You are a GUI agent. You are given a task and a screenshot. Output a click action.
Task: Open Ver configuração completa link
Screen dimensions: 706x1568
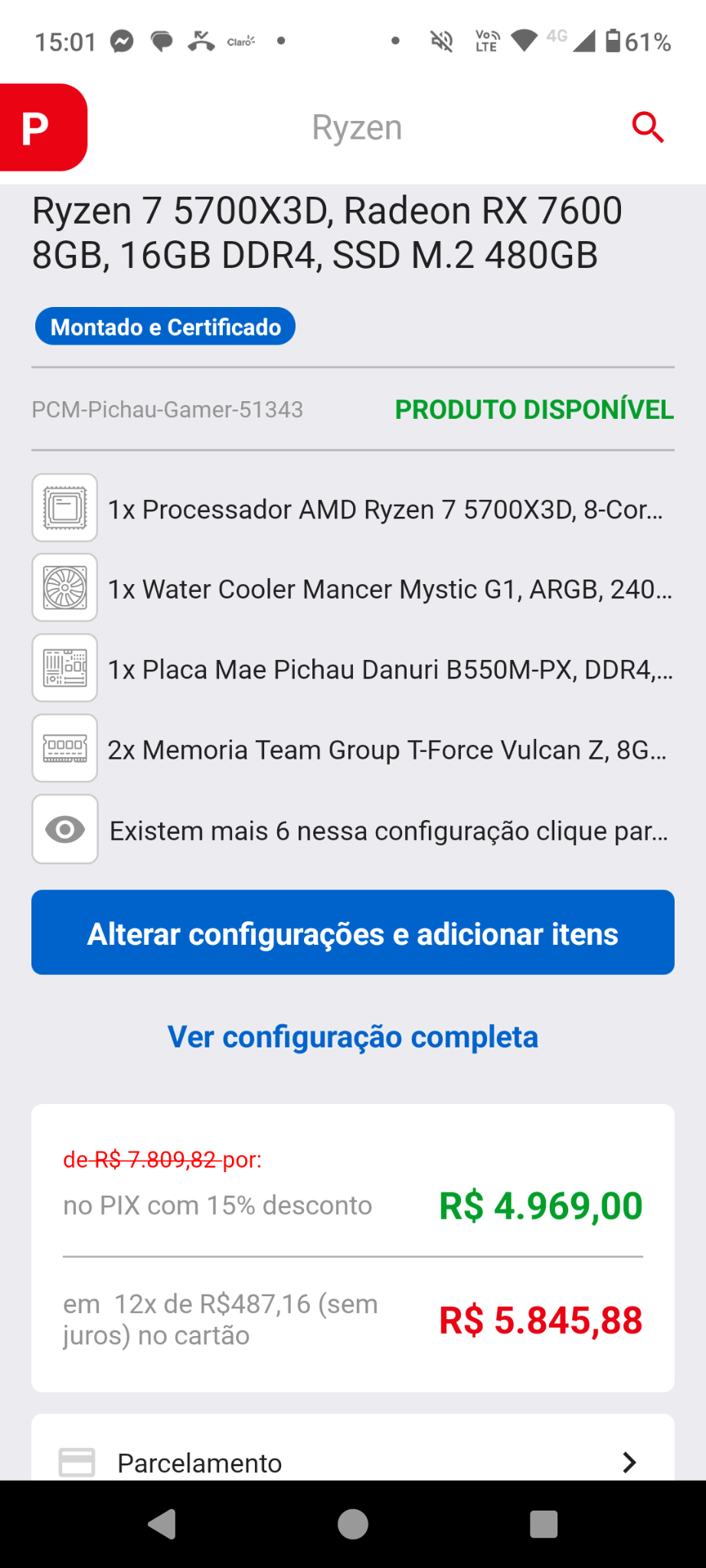[x=353, y=1037]
